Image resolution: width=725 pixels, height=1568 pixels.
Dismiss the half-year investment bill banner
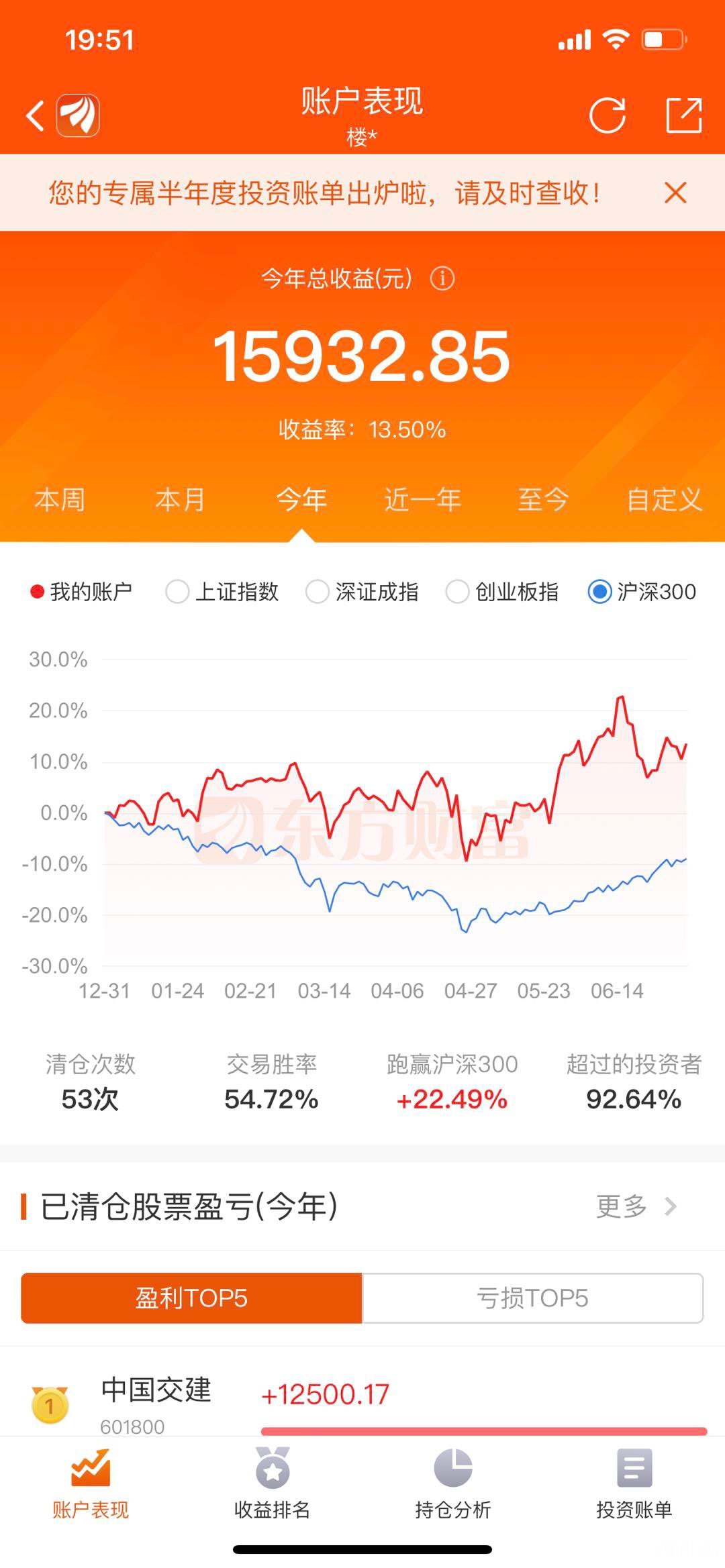coord(675,193)
